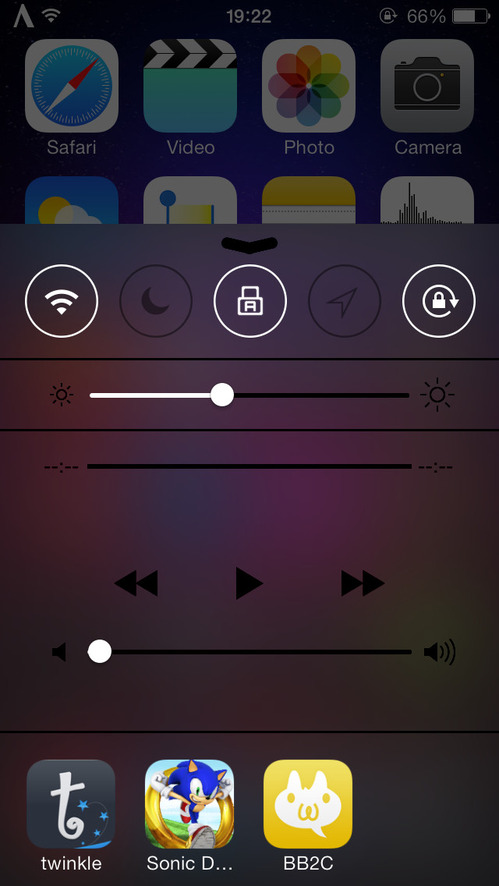
Task: Open the Camera app icon
Action: [427, 86]
